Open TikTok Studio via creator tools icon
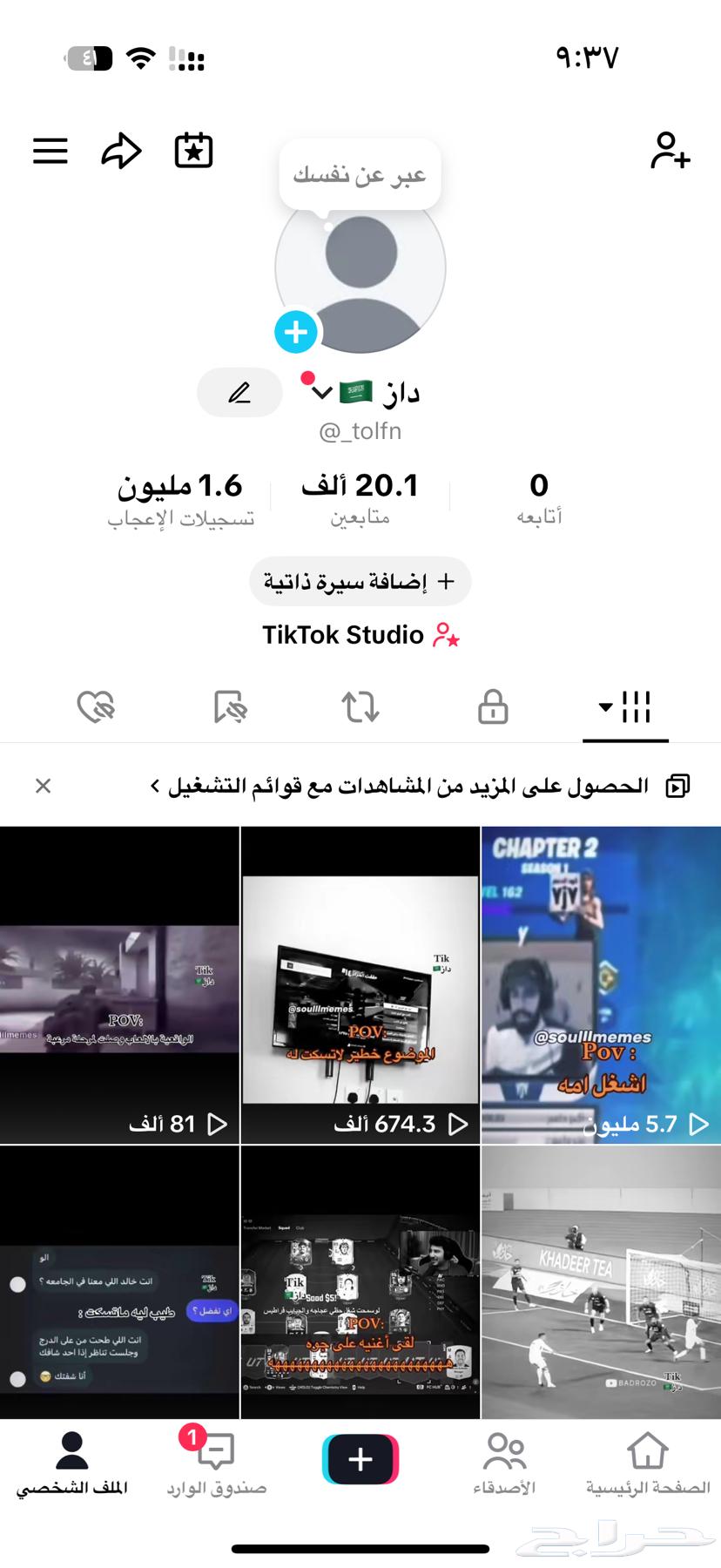 (x=193, y=150)
